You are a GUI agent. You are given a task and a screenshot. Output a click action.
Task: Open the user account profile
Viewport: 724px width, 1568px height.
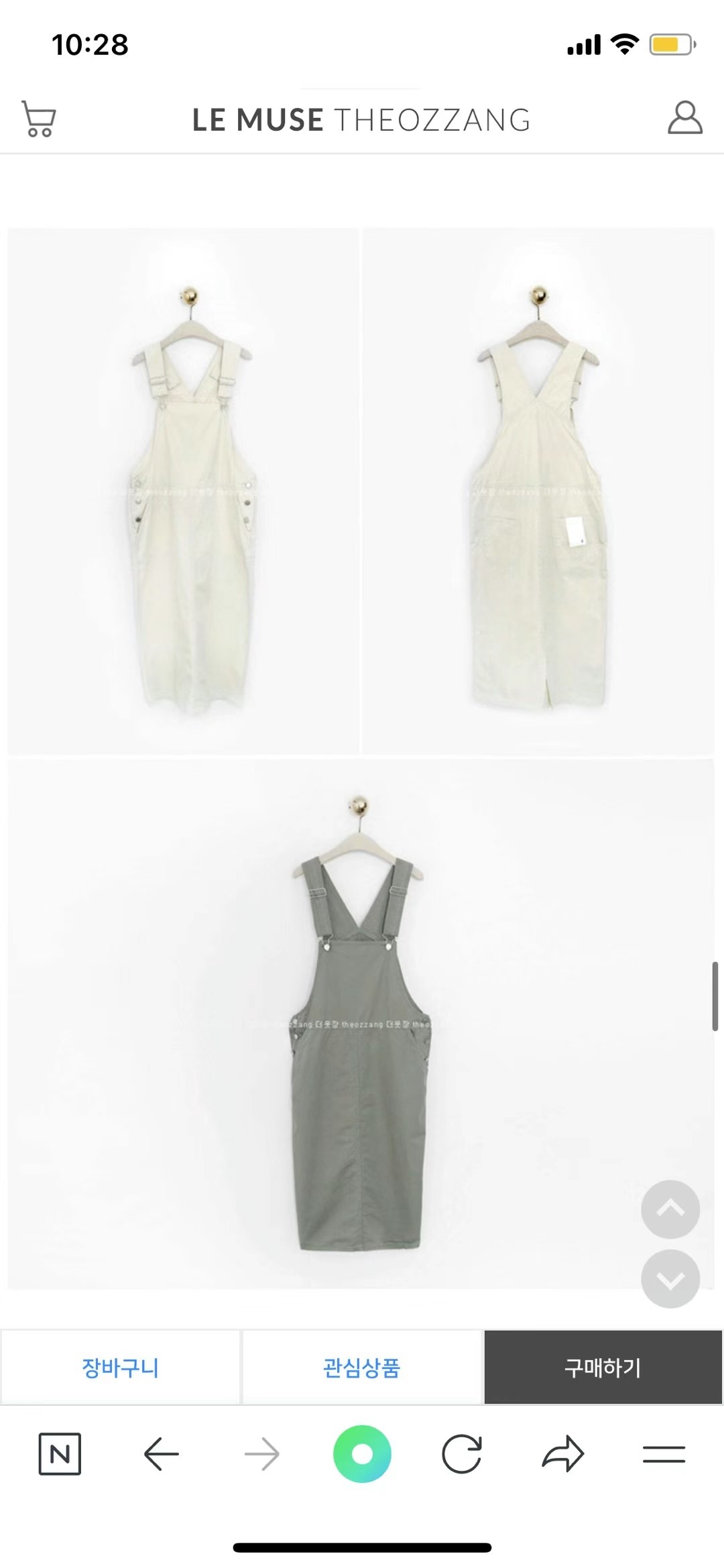[684, 119]
